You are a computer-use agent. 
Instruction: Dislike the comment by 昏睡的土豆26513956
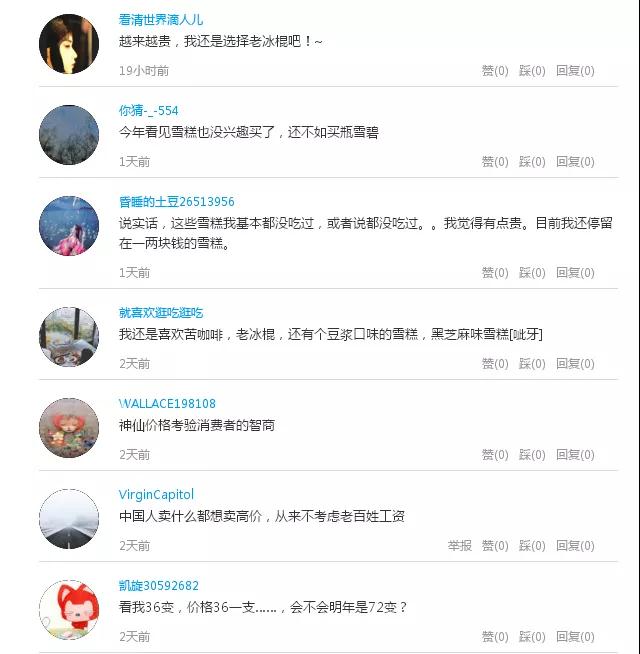point(532,273)
